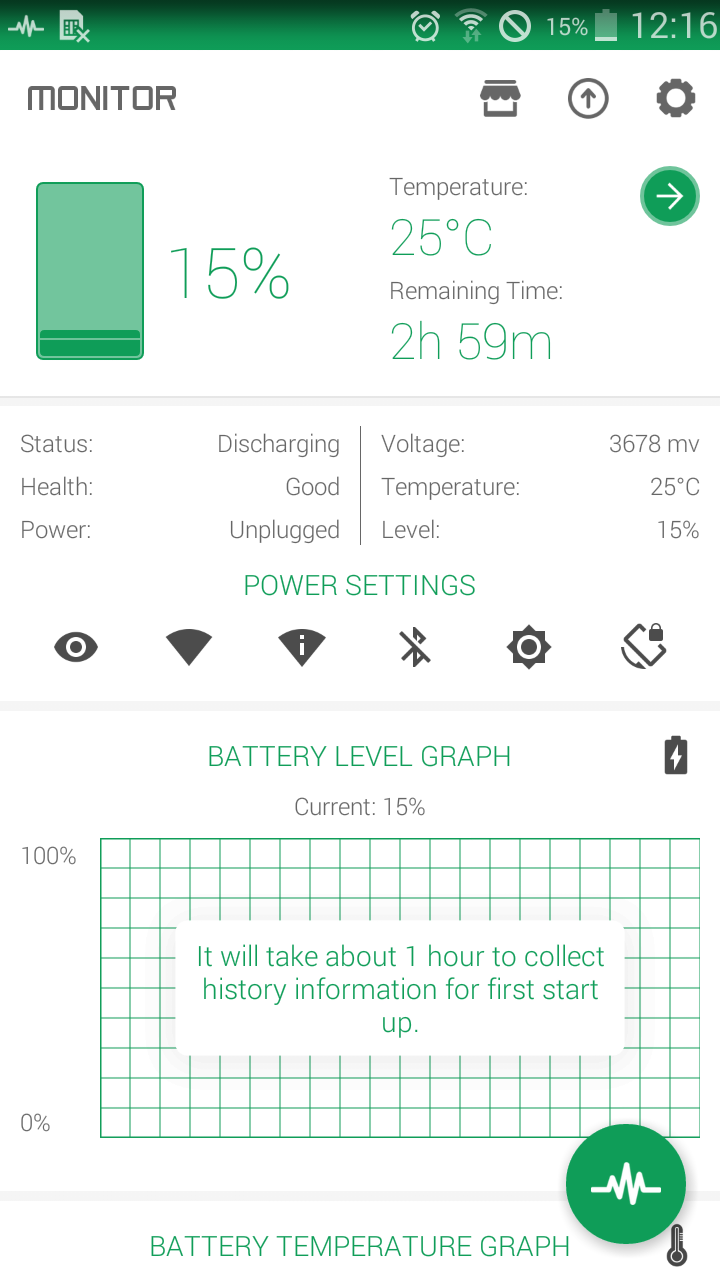This screenshot has height=1280, width=720.
Task: Tap the thermometer icon beside Battery Temperature Graph
Action: [677, 1246]
